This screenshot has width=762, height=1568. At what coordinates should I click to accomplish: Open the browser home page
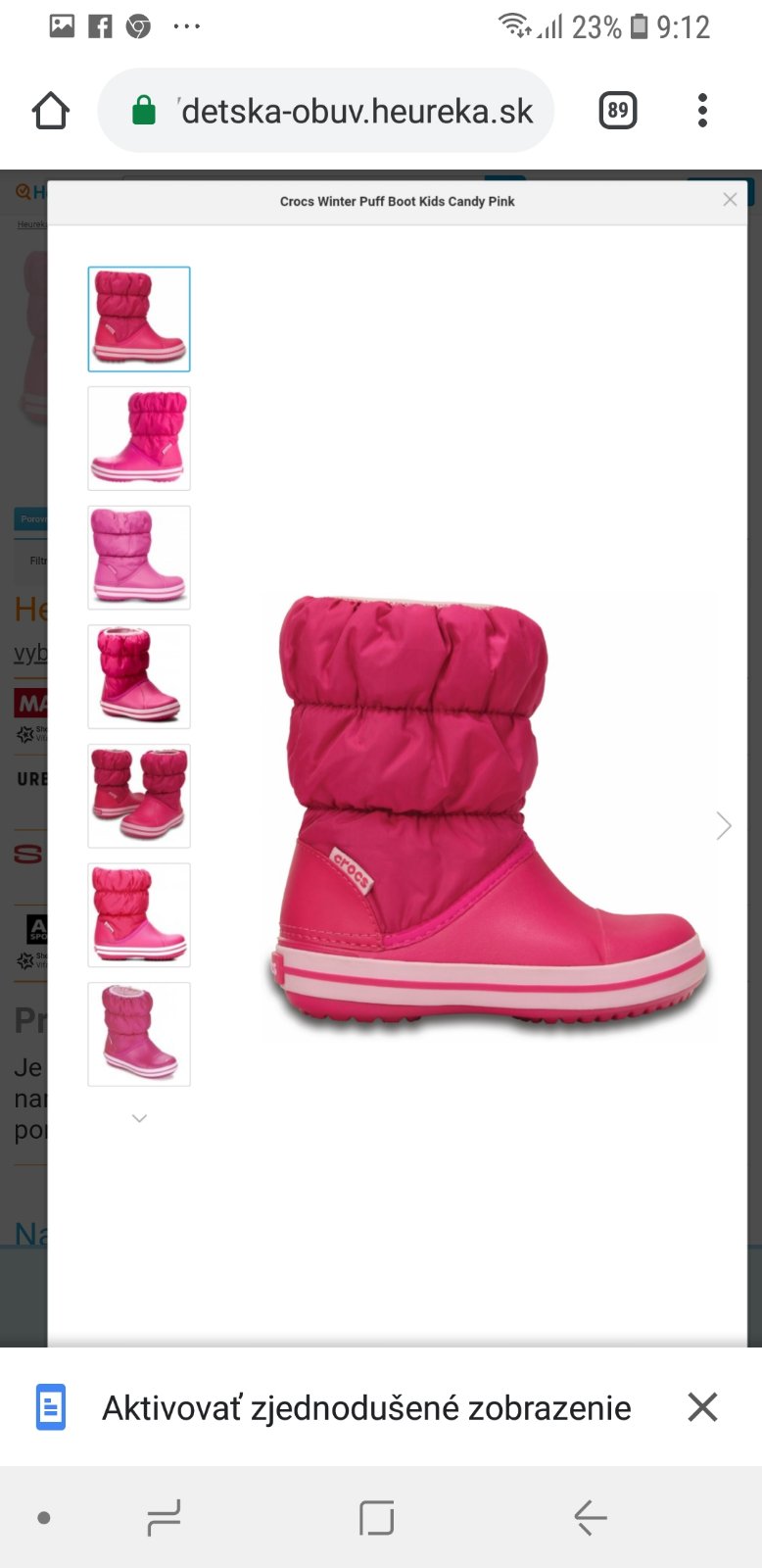click(51, 111)
